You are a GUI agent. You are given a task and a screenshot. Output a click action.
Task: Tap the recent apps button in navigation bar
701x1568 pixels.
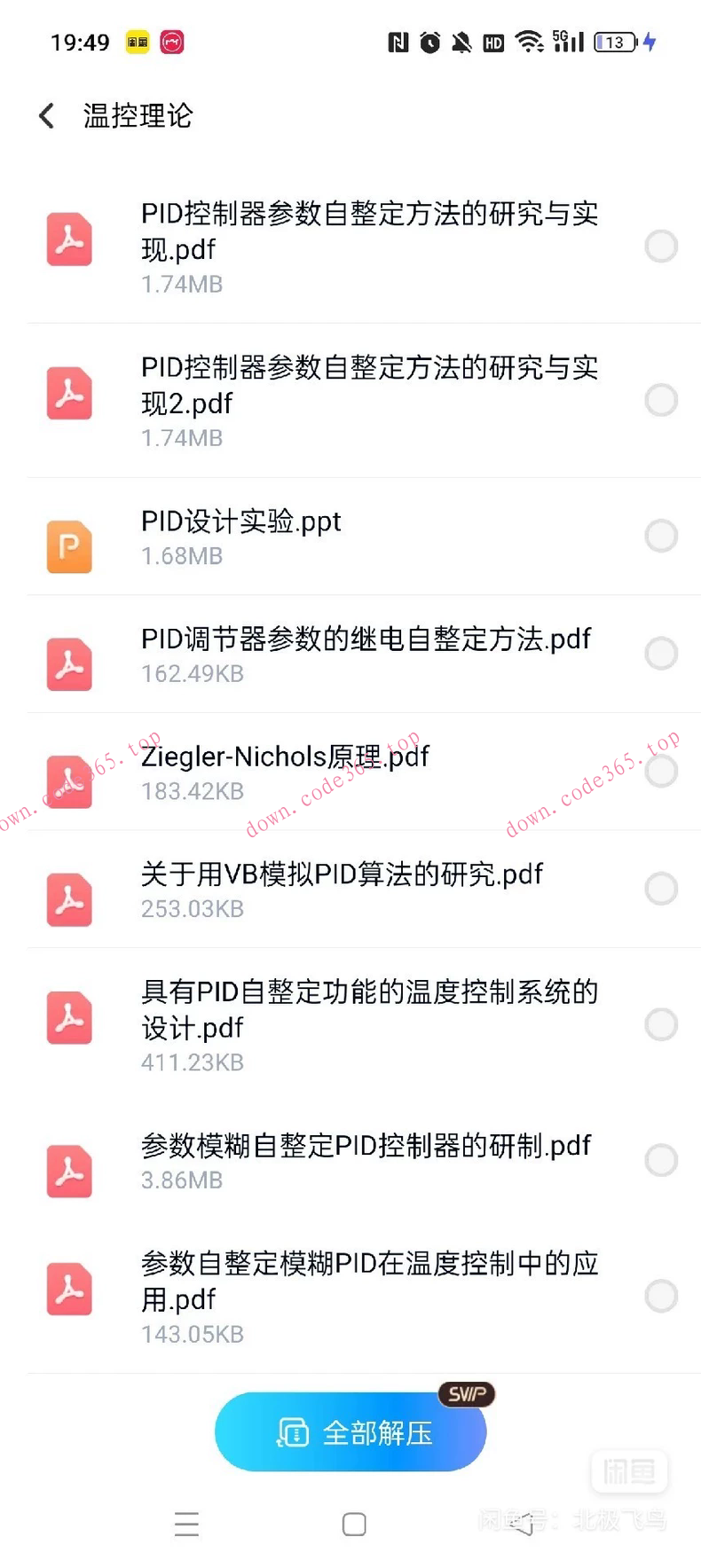[x=186, y=1525]
